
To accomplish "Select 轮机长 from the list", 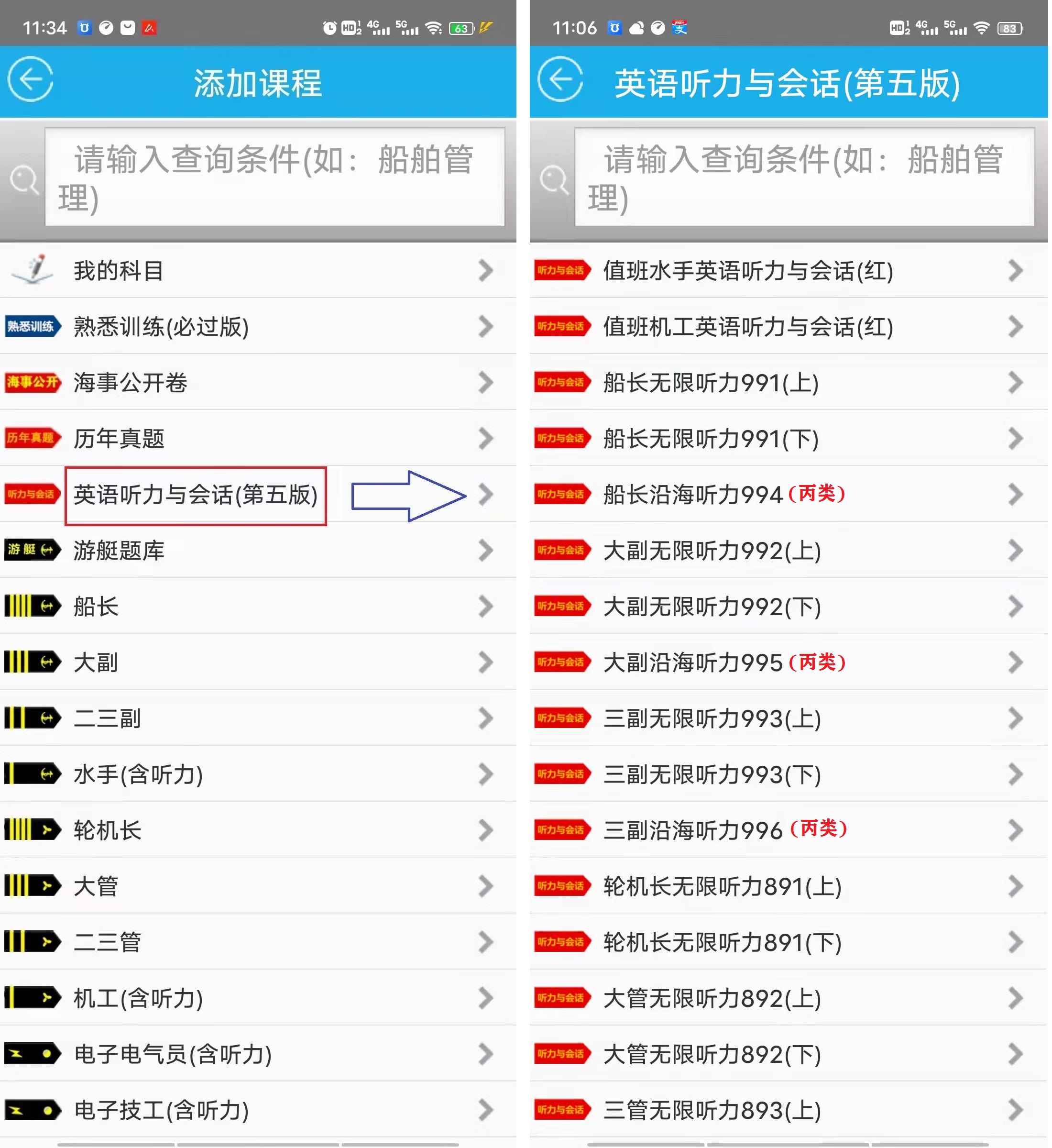I will 257,831.
